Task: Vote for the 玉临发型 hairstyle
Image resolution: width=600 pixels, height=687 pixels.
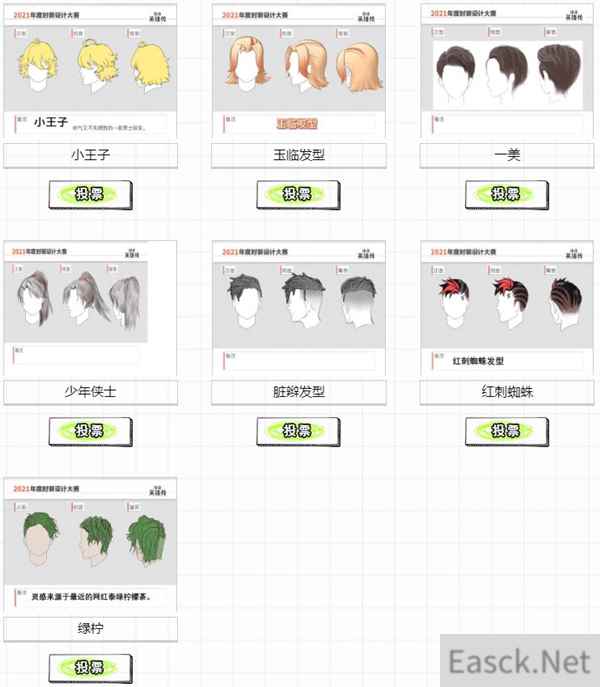Action: click(298, 194)
